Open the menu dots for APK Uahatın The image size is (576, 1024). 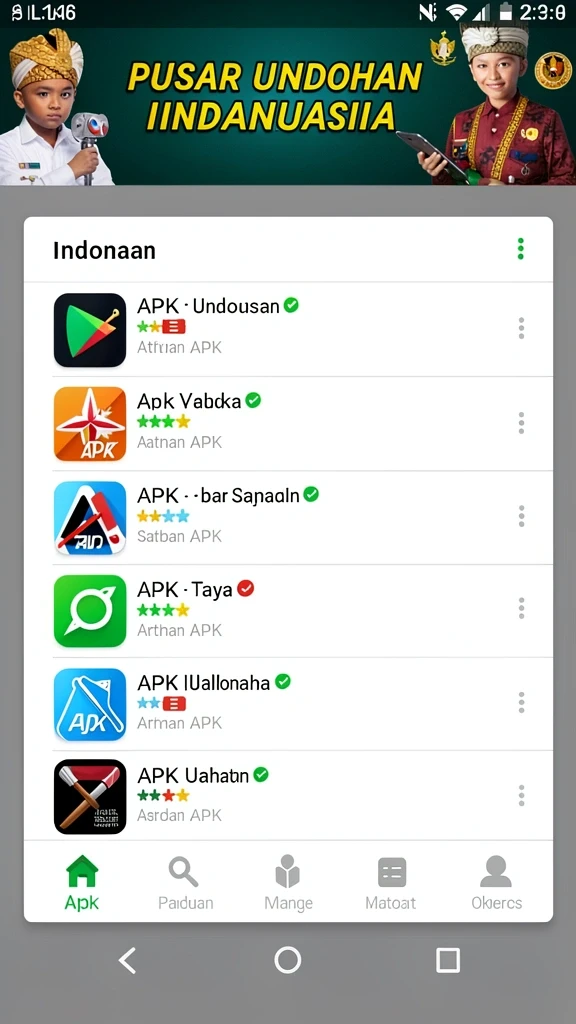point(521,795)
